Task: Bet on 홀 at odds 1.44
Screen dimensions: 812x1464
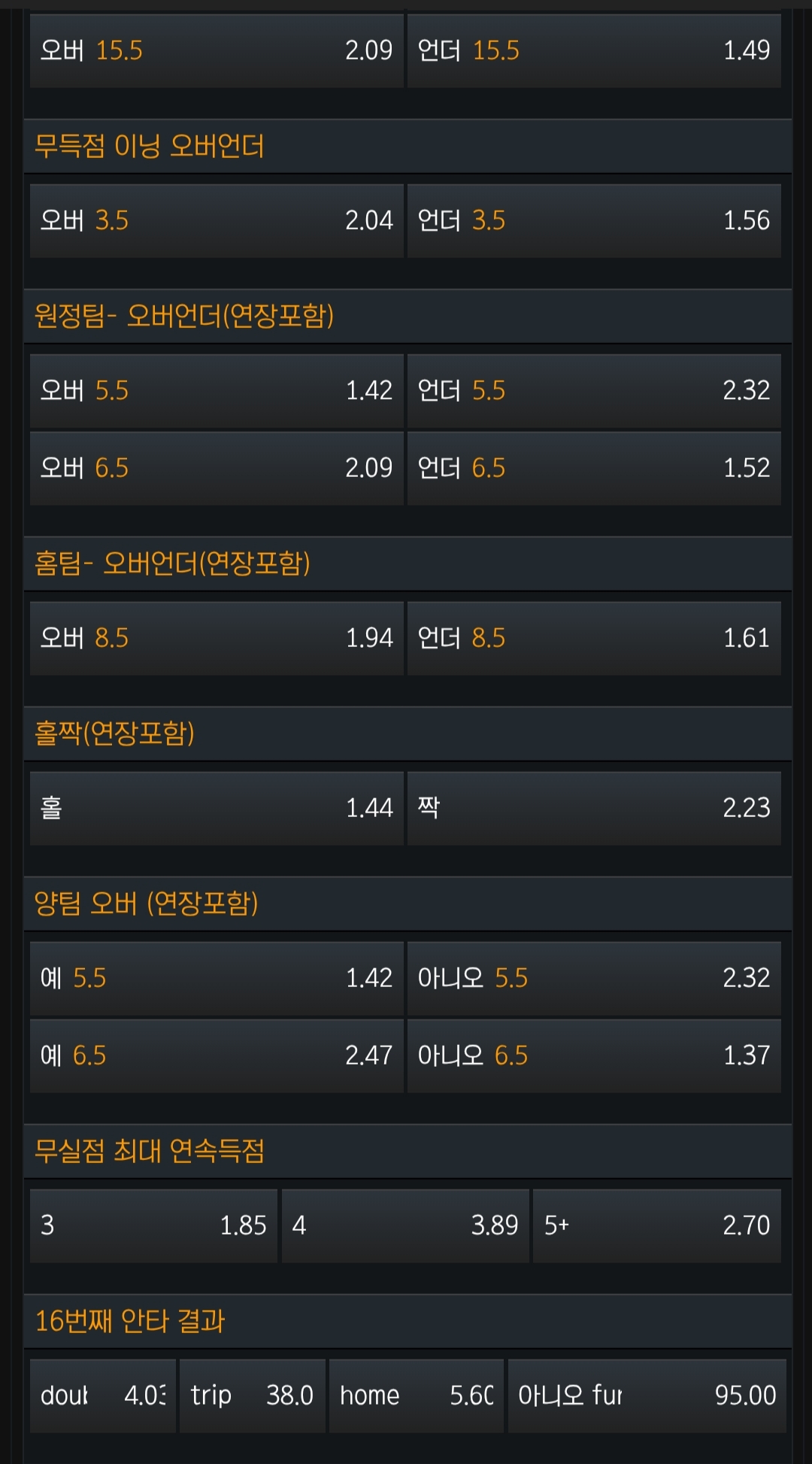Action: pyautogui.click(x=217, y=808)
